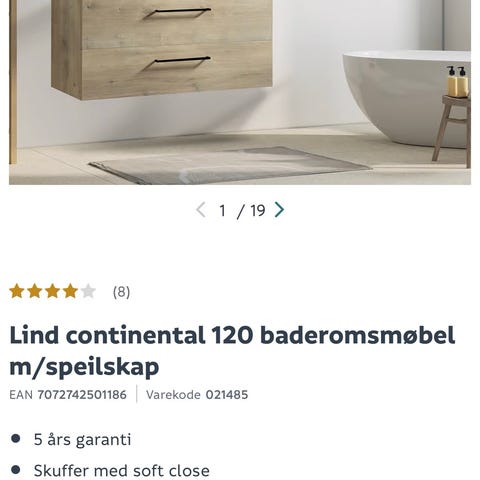Open the star rating reviews (8)
This screenshot has height=480, width=480.
click(70, 292)
